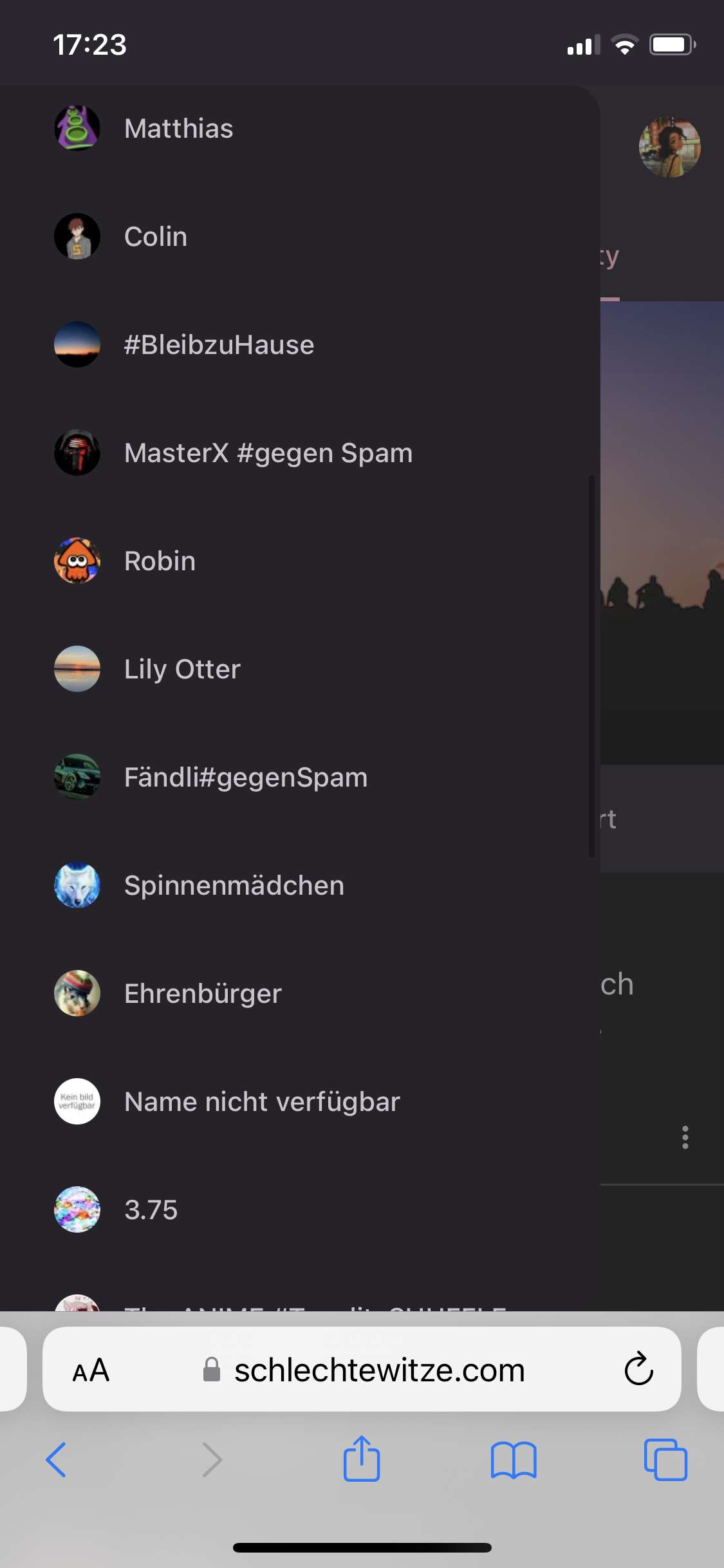Open Safari bookmarks
724x1568 pixels.
click(x=513, y=1459)
